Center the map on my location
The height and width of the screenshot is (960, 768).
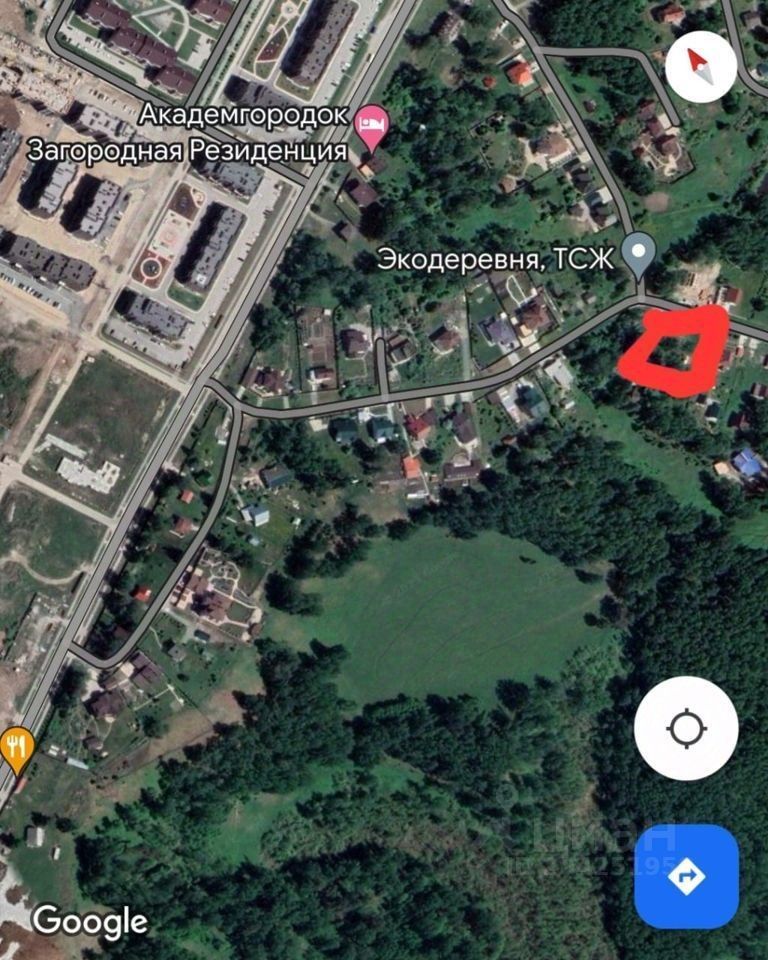[686, 728]
